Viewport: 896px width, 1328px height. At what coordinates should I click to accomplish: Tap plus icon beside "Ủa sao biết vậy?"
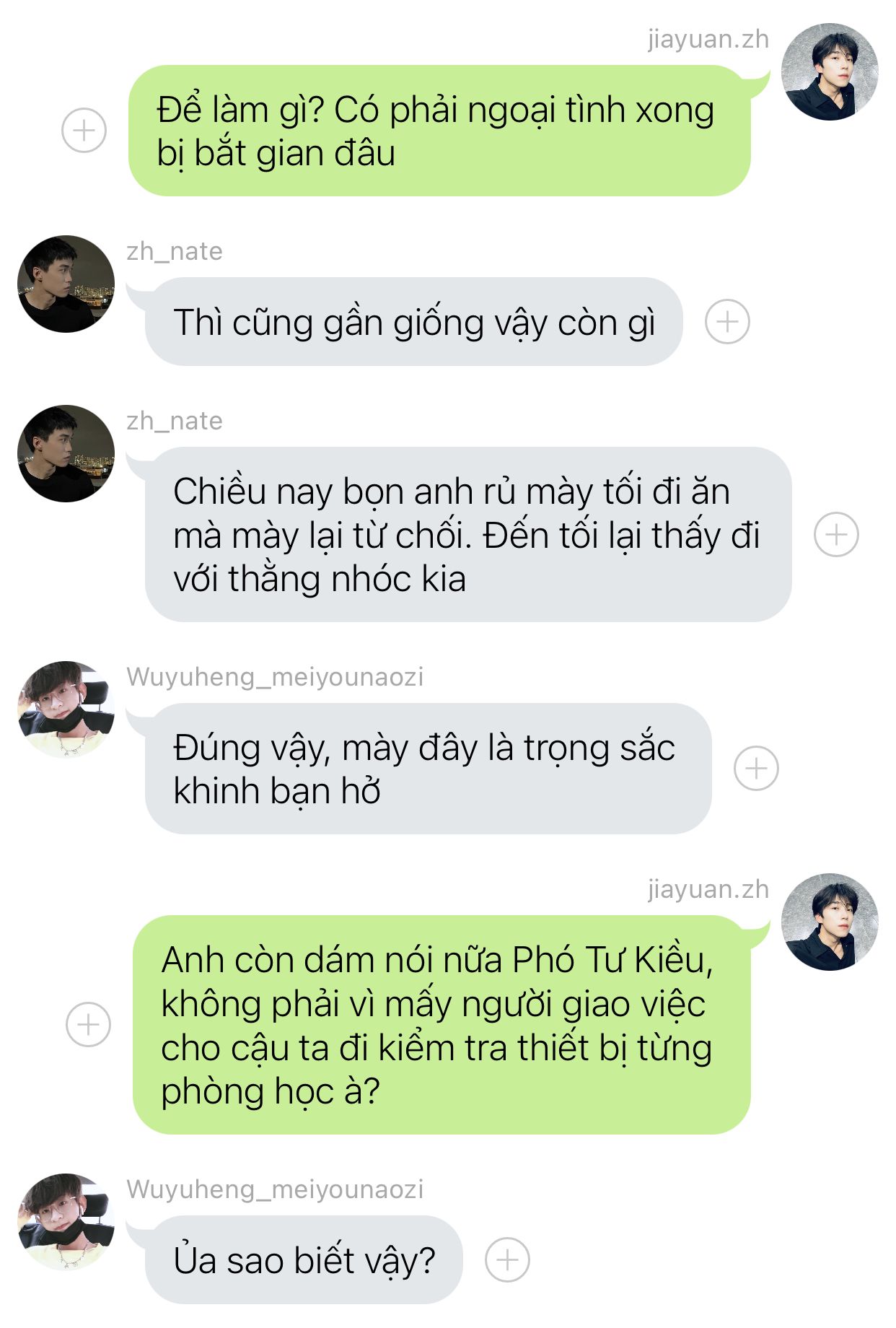coord(506,1259)
